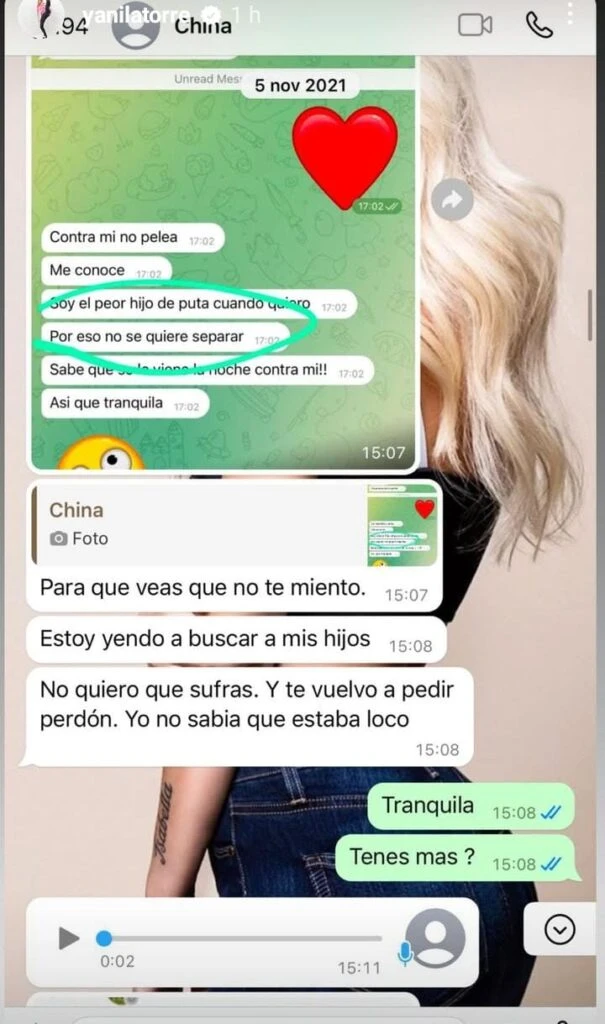Play the voice message
The image size is (605, 1024).
point(69,938)
